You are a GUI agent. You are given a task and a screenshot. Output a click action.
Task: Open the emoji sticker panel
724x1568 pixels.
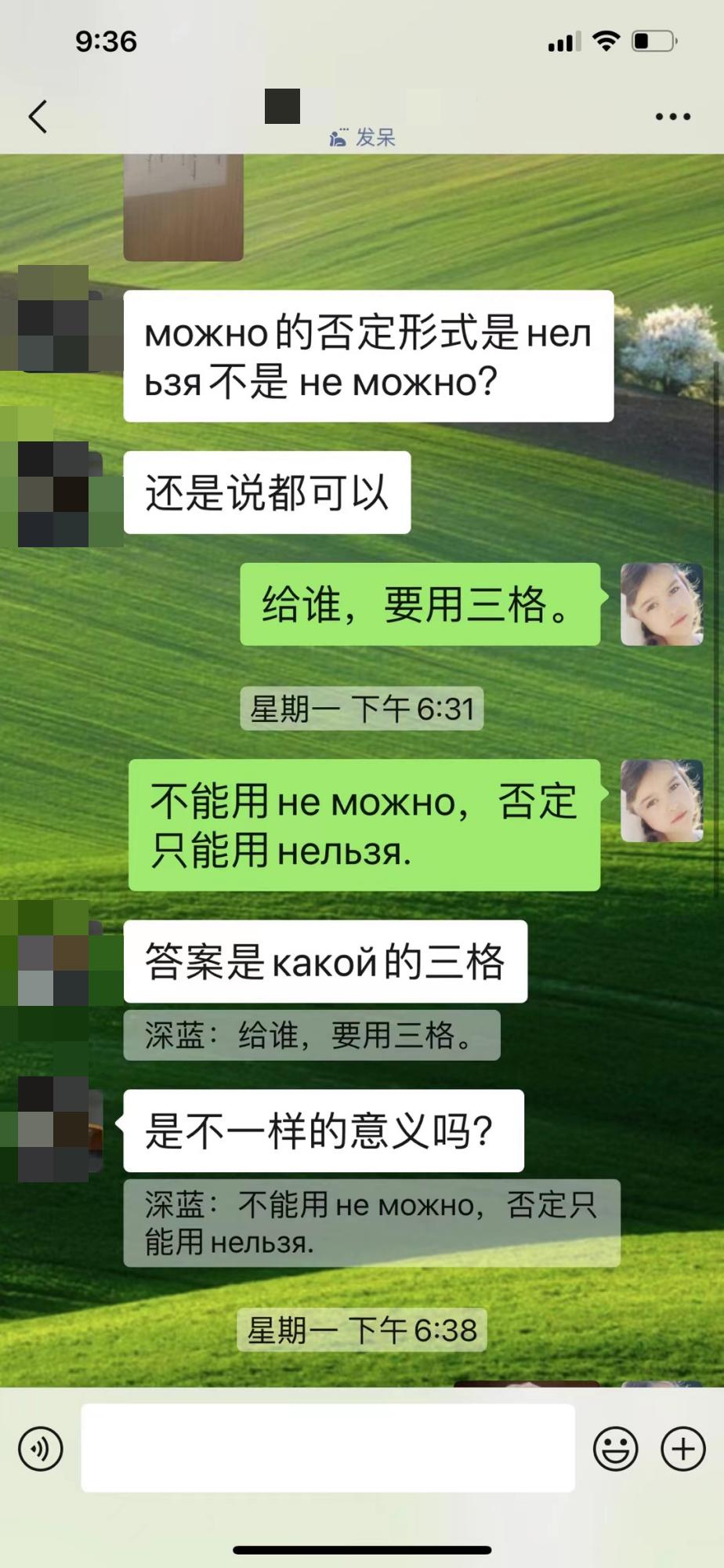click(615, 1448)
